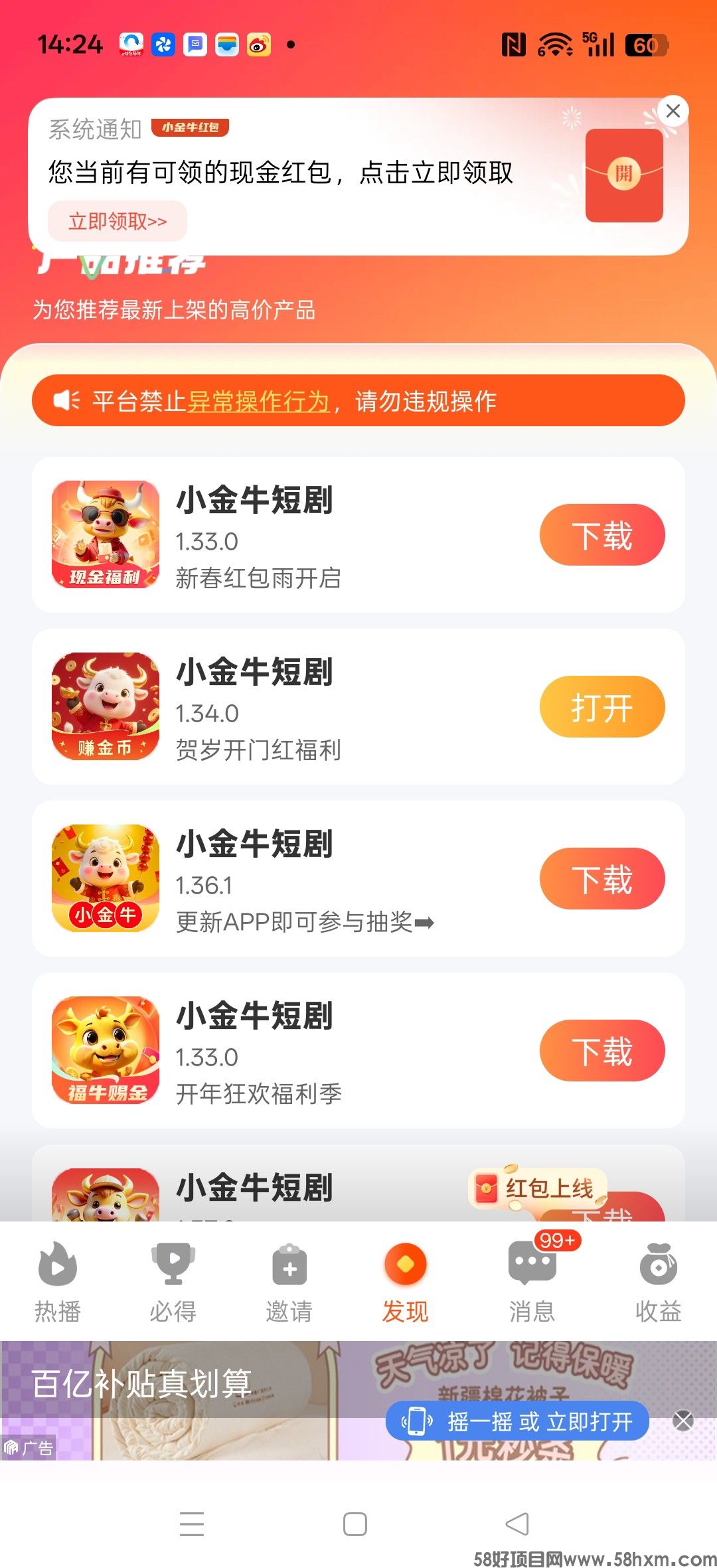The height and width of the screenshot is (1568, 717).
Task: Switch to the 必得 tab
Action: click(x=173, y=1281)
